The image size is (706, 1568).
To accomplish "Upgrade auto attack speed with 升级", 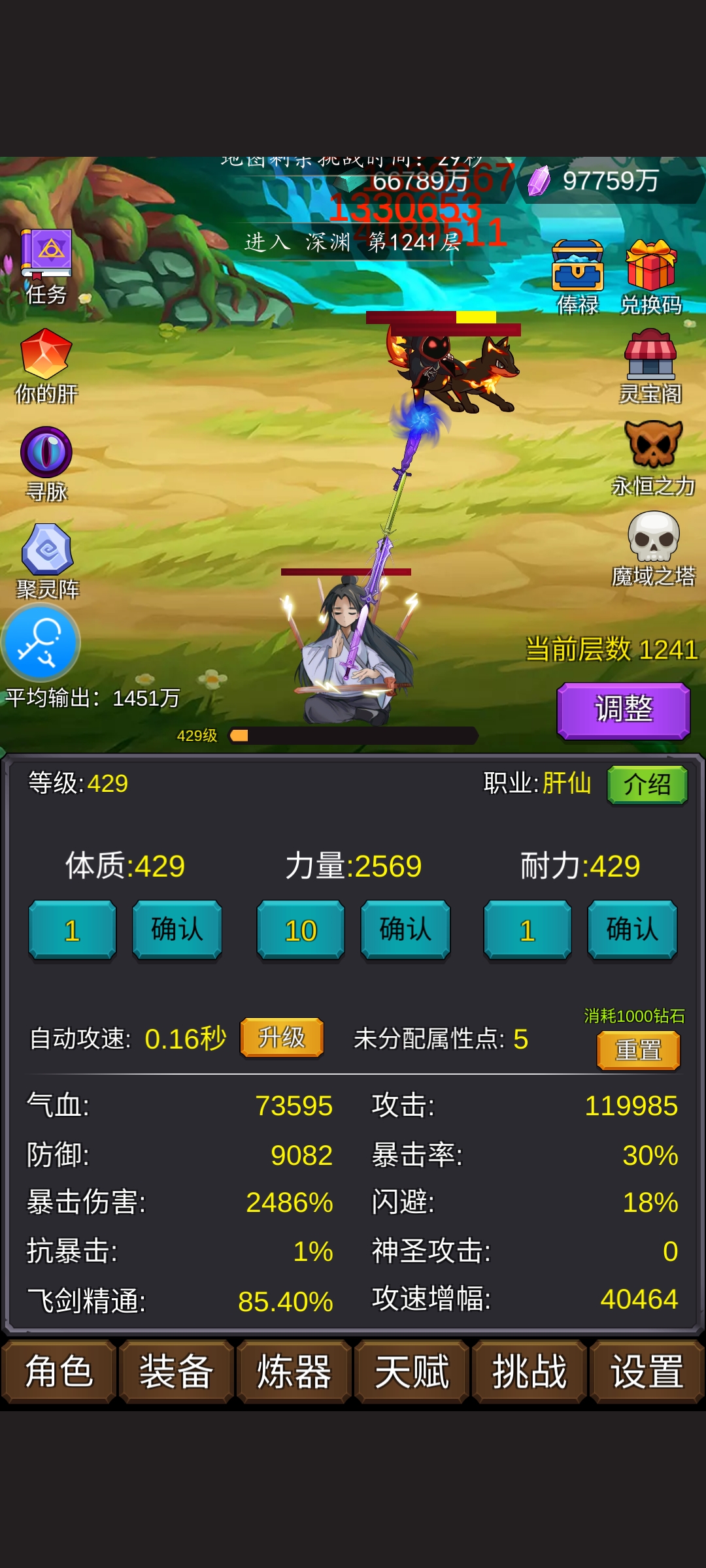I will pos(282,1037).
